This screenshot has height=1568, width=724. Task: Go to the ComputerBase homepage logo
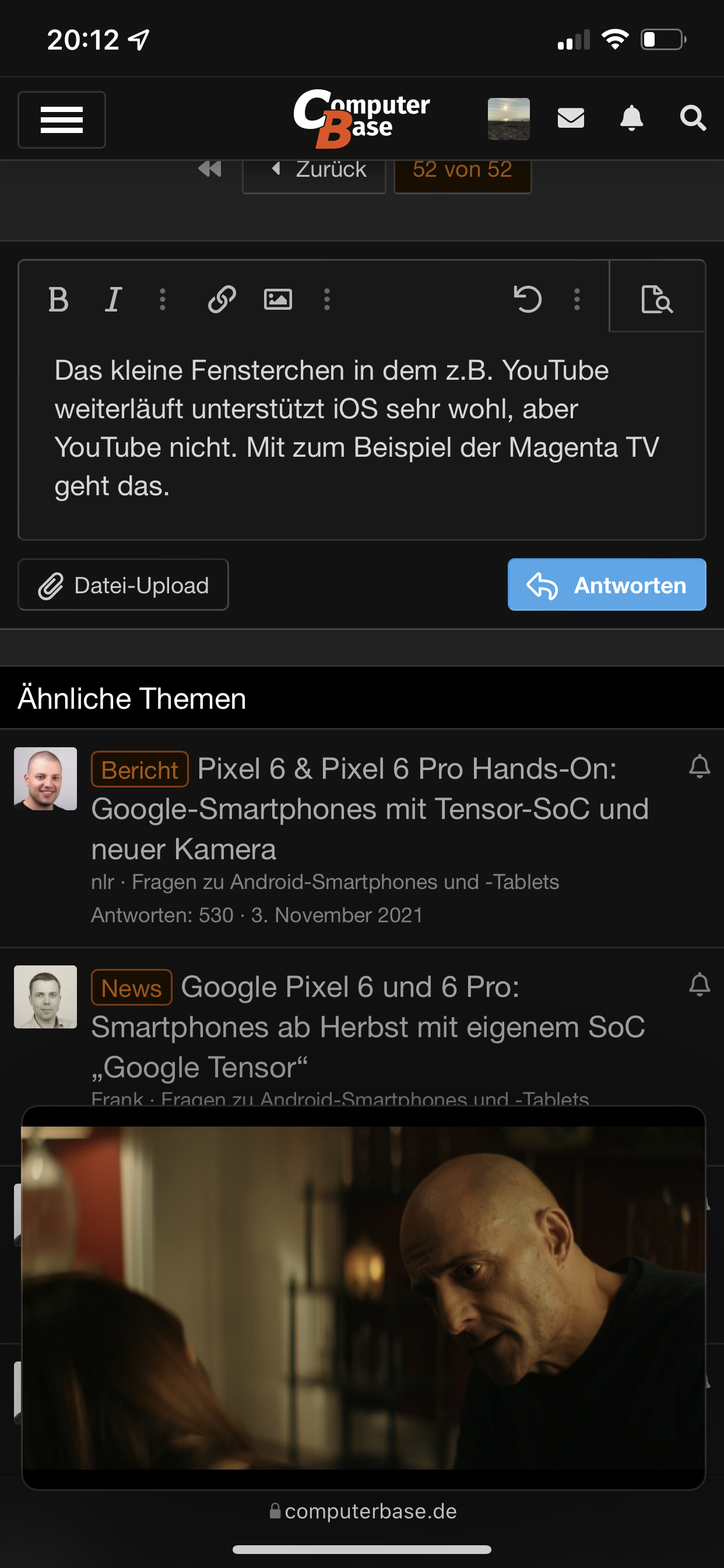[x=361, y=118]
